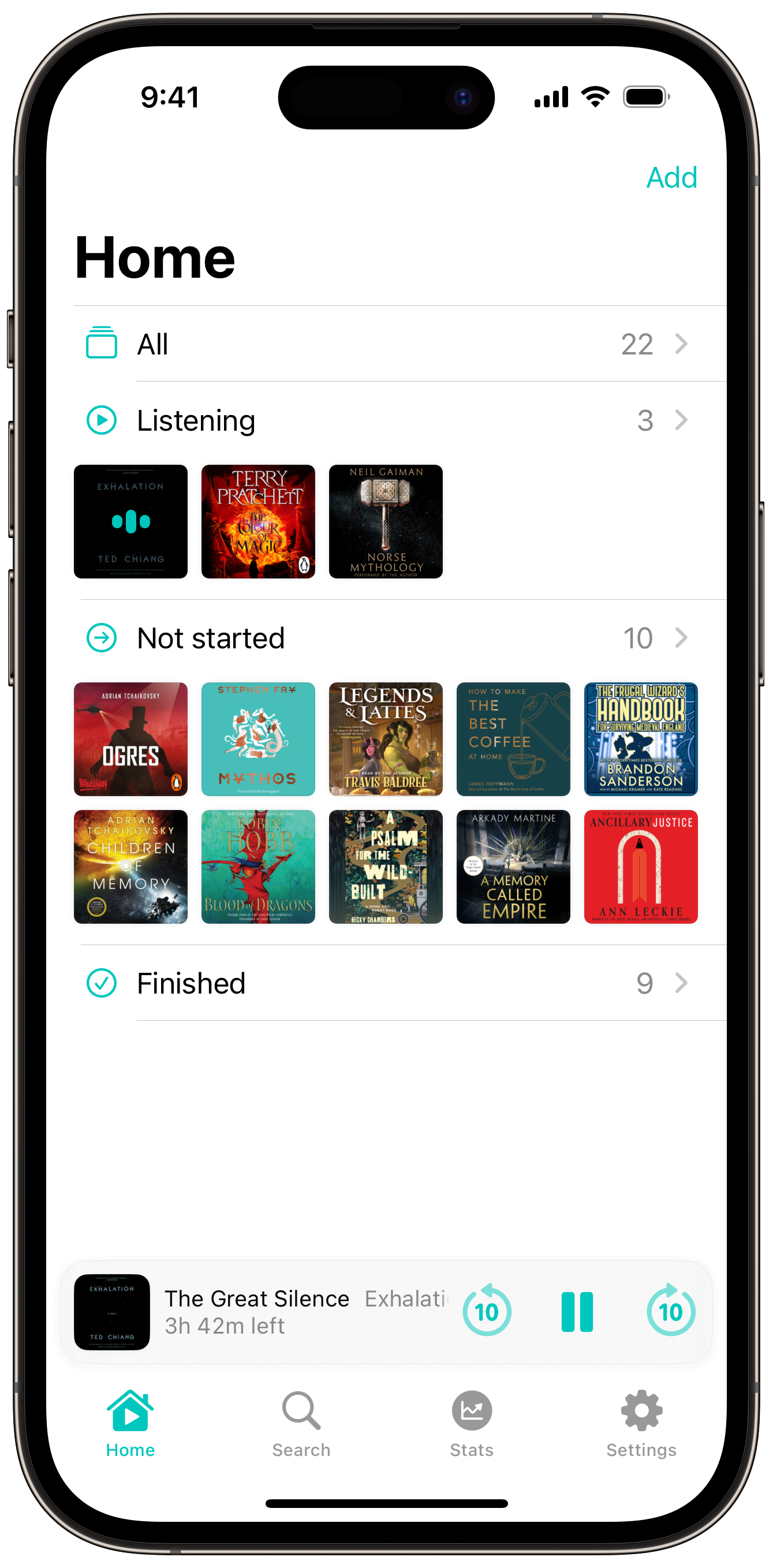This screenshot has width=773, height=1568.
Task: Select the Ancillary Justice cover
Action: 640,867
